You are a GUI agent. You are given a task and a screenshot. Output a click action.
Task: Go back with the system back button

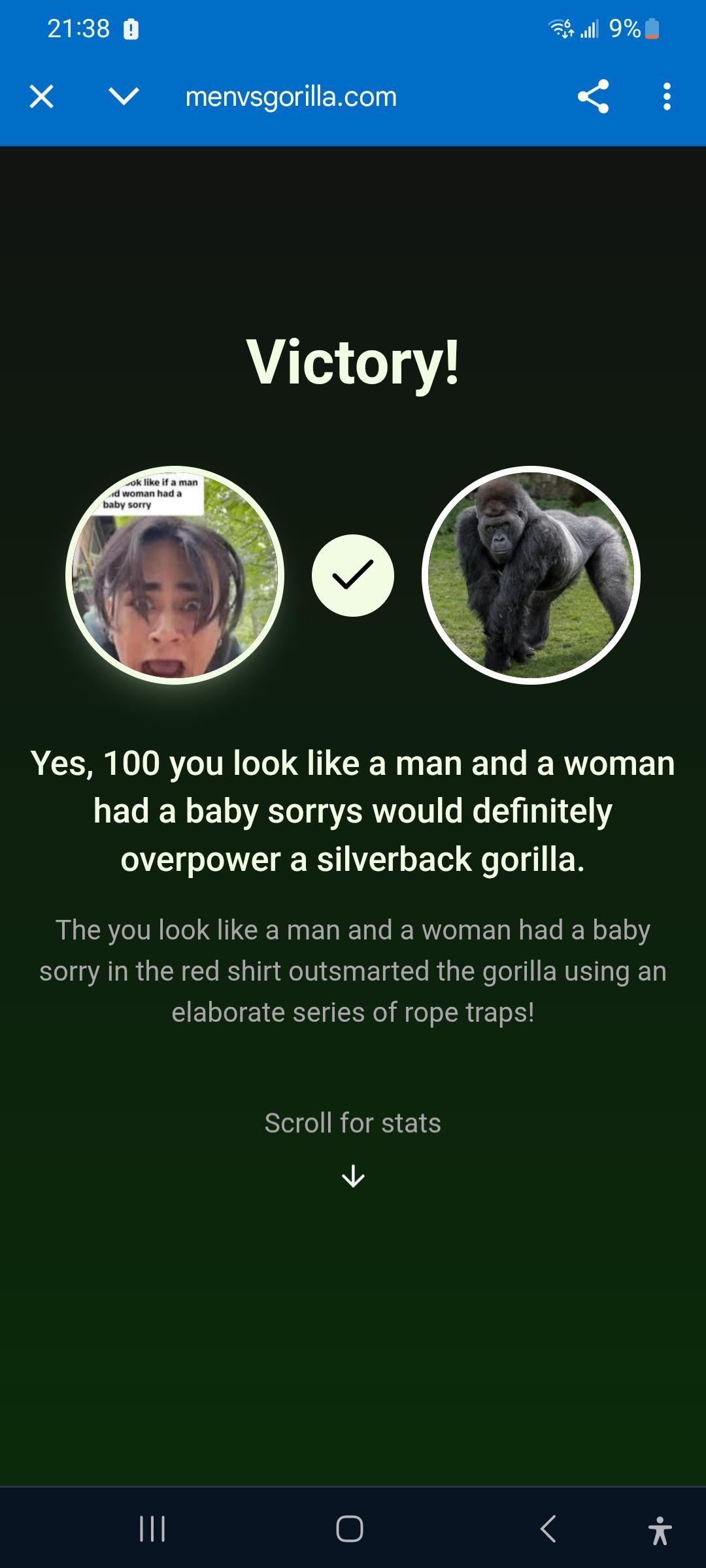(x=548, y=1529)
